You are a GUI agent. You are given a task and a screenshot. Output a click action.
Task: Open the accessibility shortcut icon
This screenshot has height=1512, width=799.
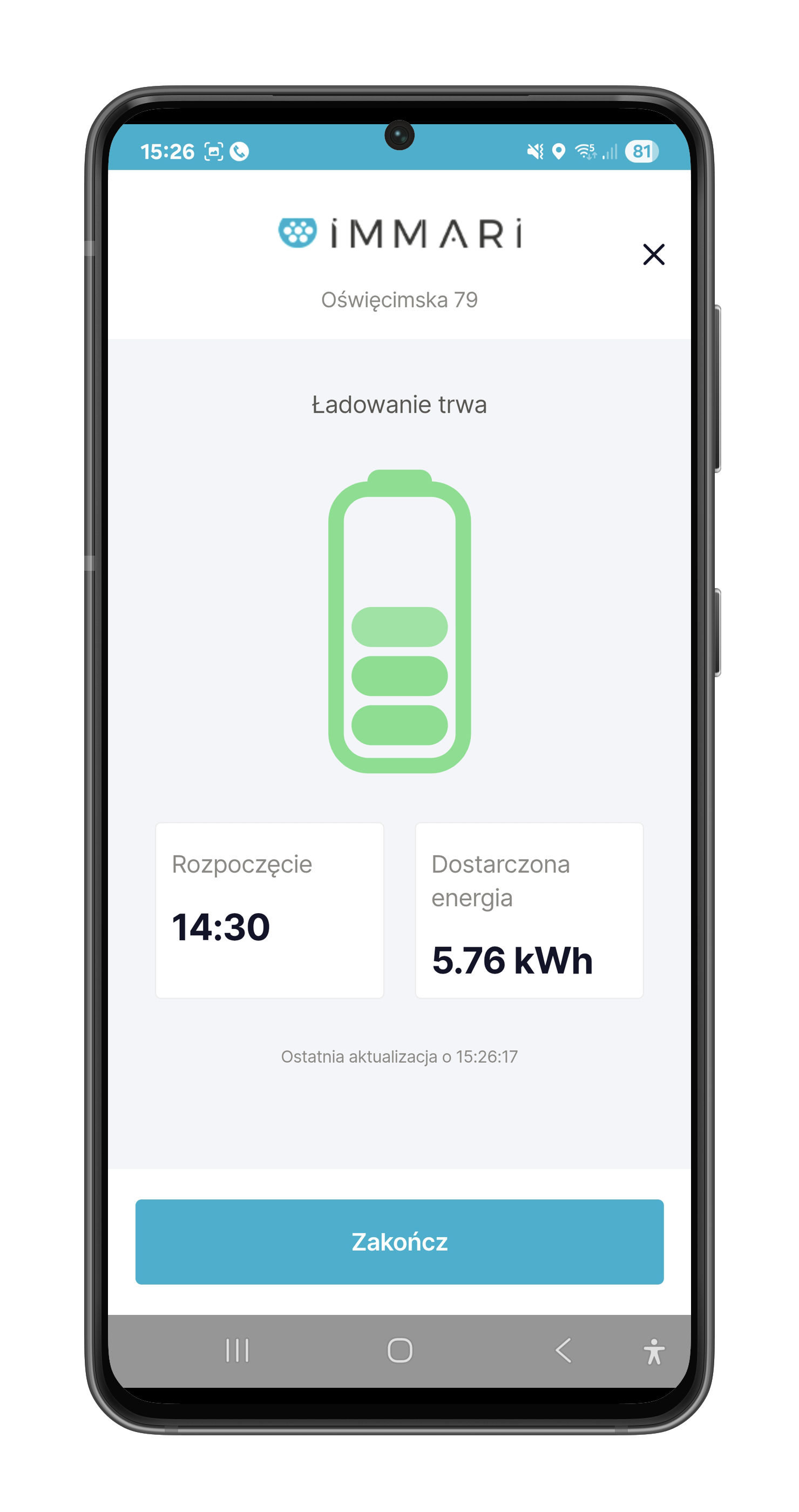click(654, 1351)
